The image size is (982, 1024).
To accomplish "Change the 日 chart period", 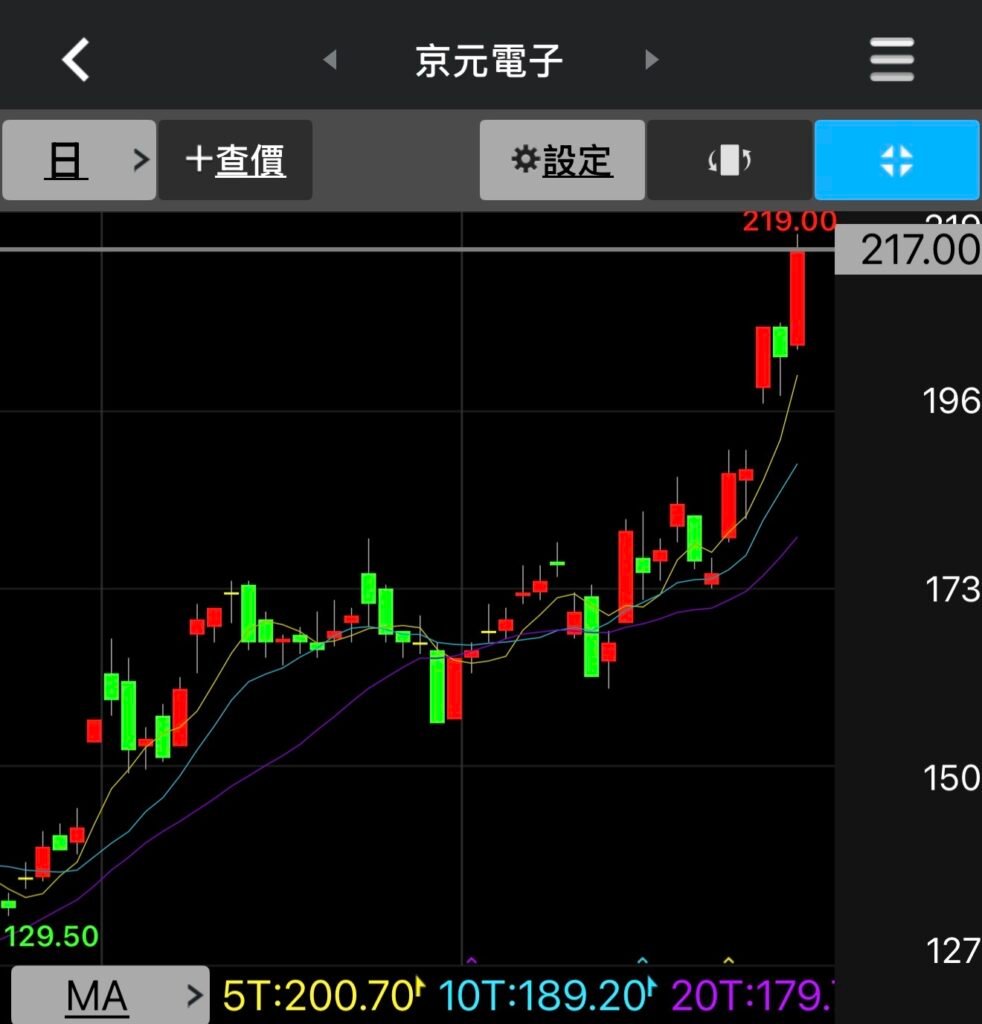I will [78, 160].
